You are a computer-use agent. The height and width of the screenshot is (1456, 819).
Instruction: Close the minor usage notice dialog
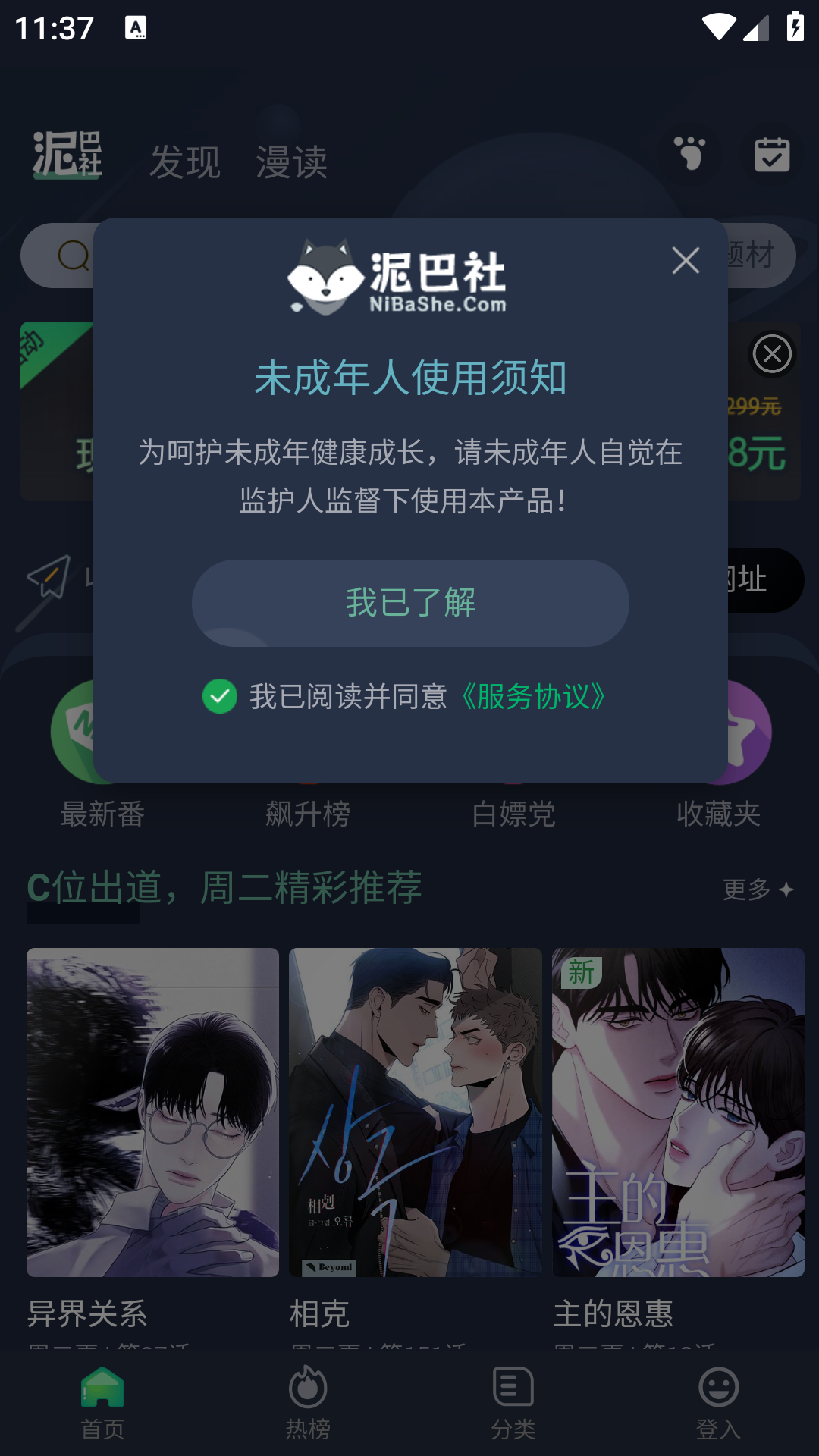coord(685,261)
